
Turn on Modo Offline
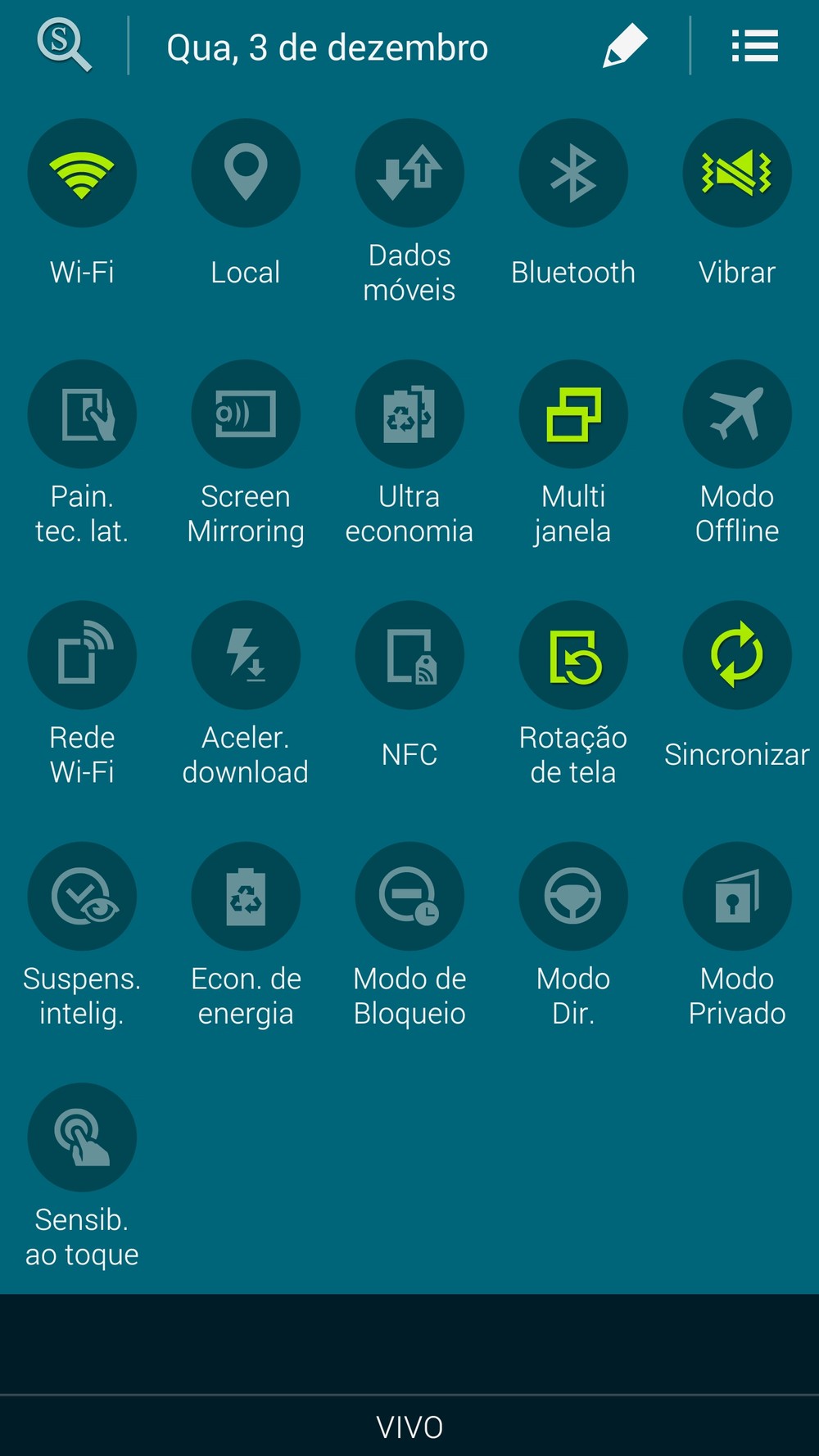tap(737, 414)
